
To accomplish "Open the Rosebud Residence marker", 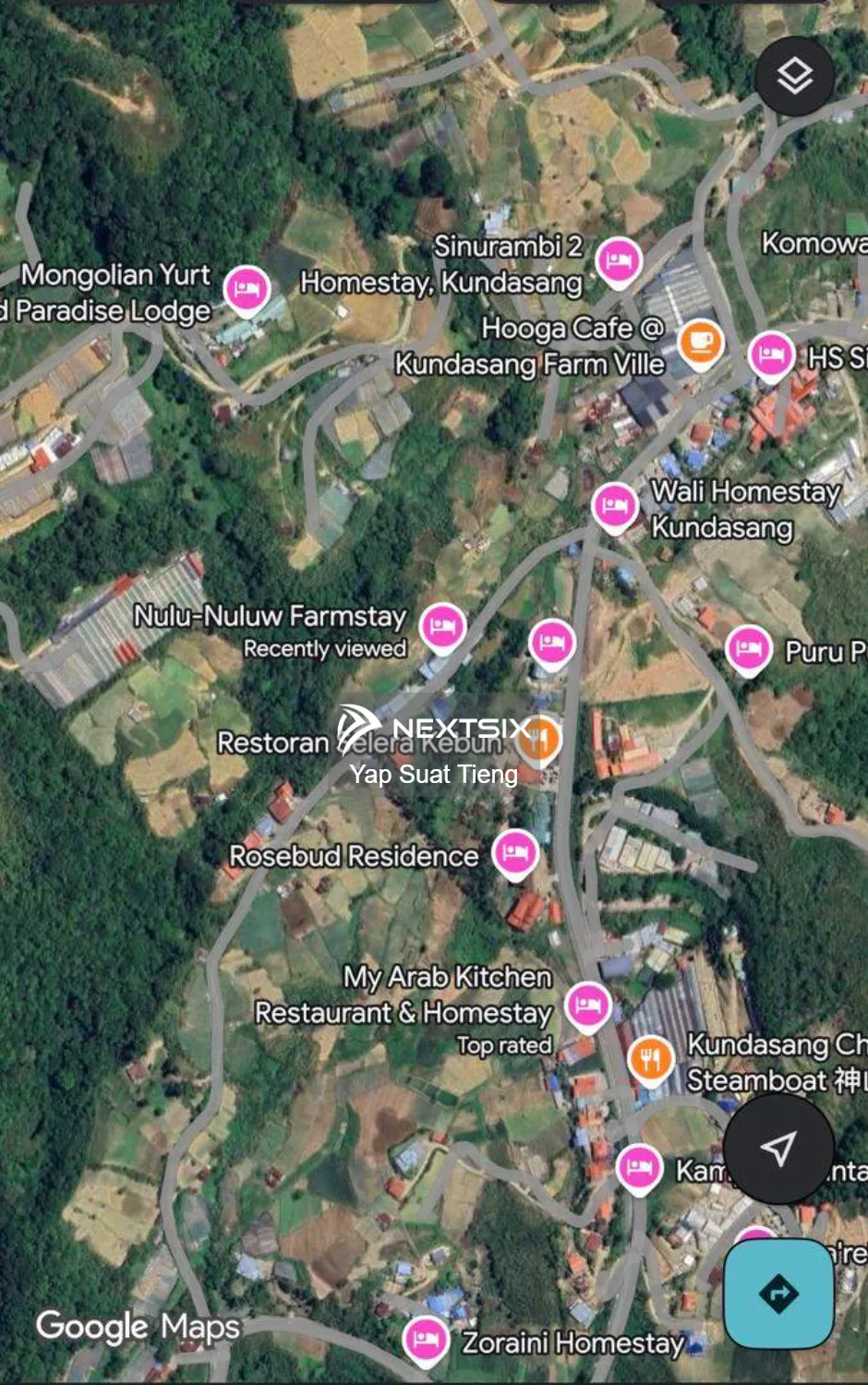I will (515, 852).
